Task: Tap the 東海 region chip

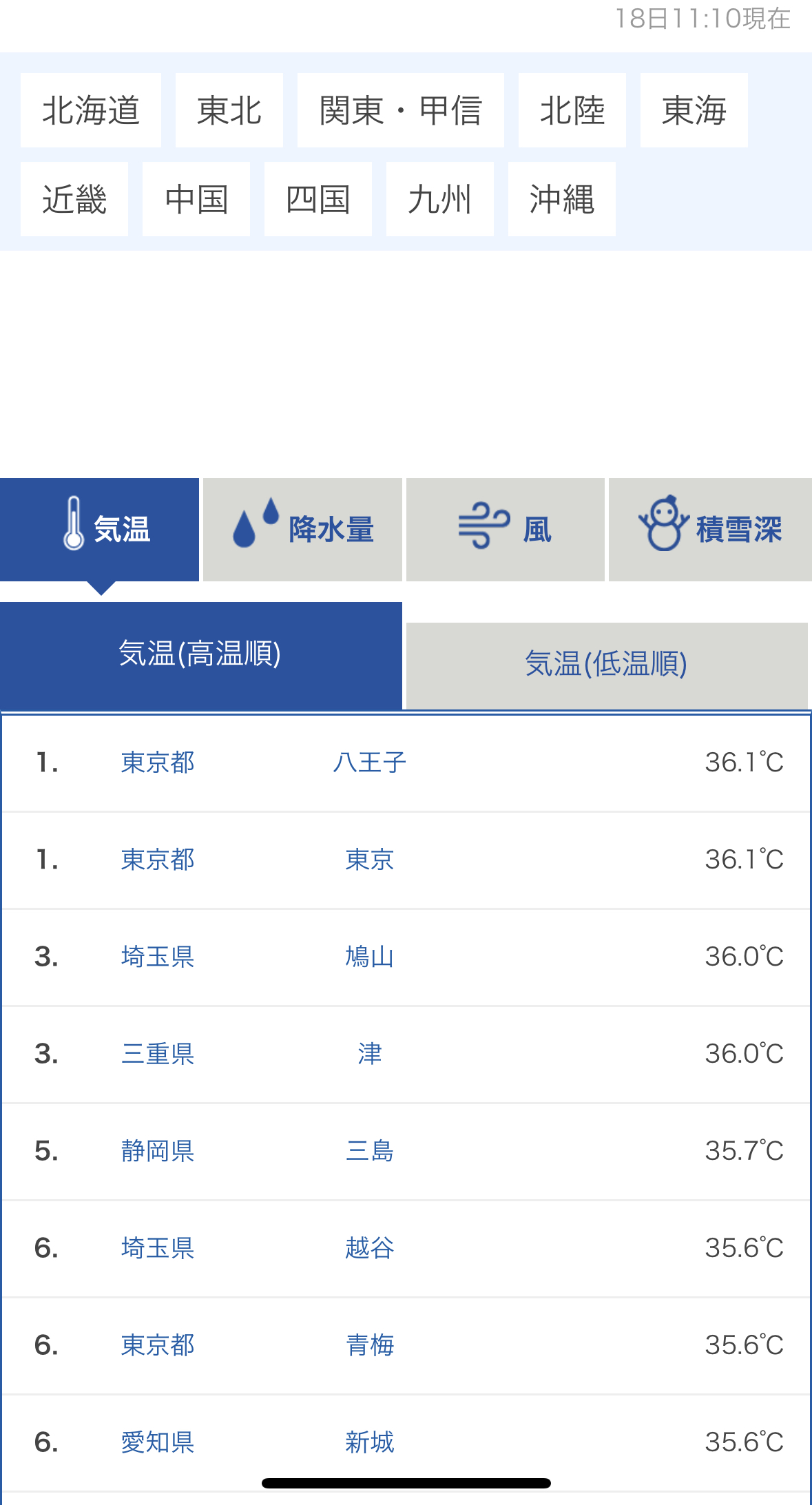Action: pos(694,110)
